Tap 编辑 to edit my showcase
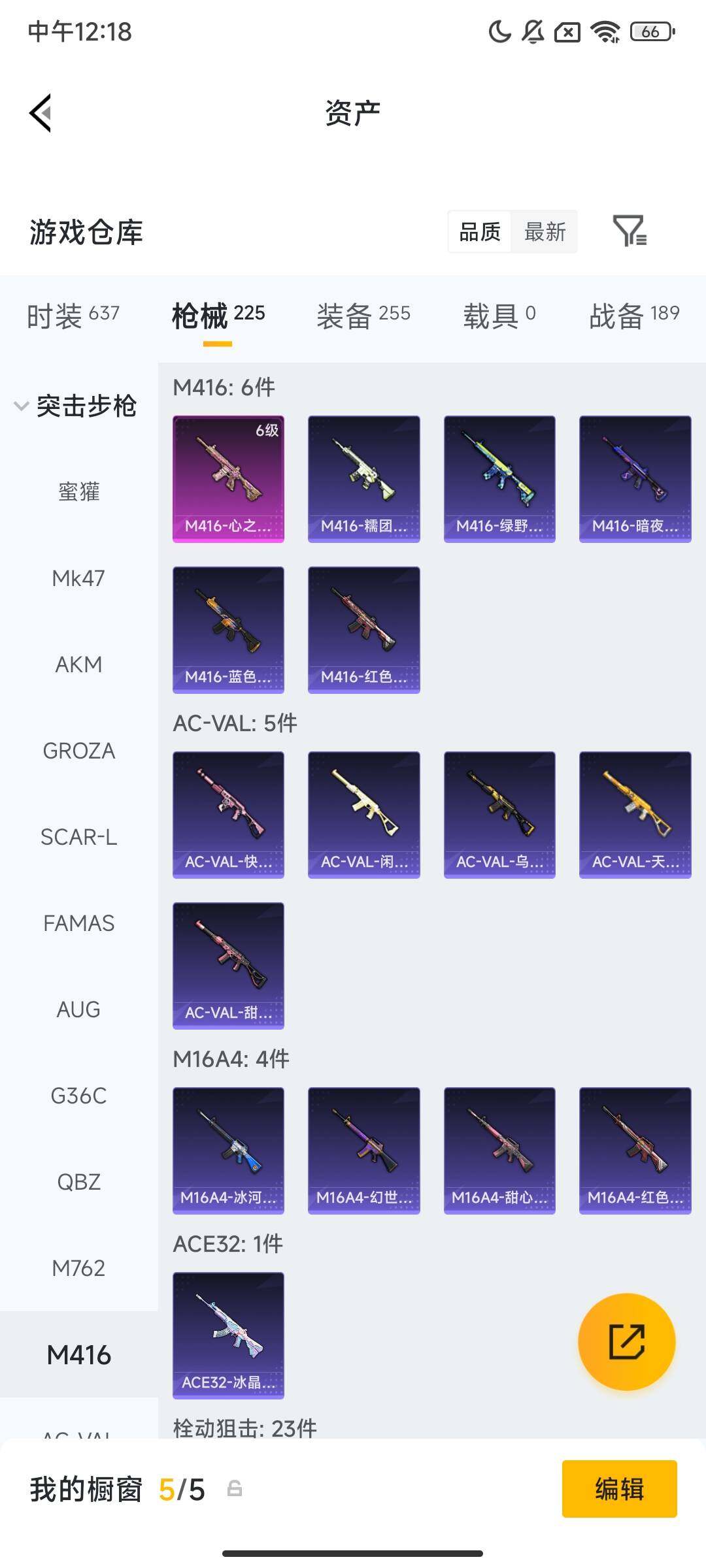The width and height of the screenshot is (706, 1568). [x=619, y=1489]
